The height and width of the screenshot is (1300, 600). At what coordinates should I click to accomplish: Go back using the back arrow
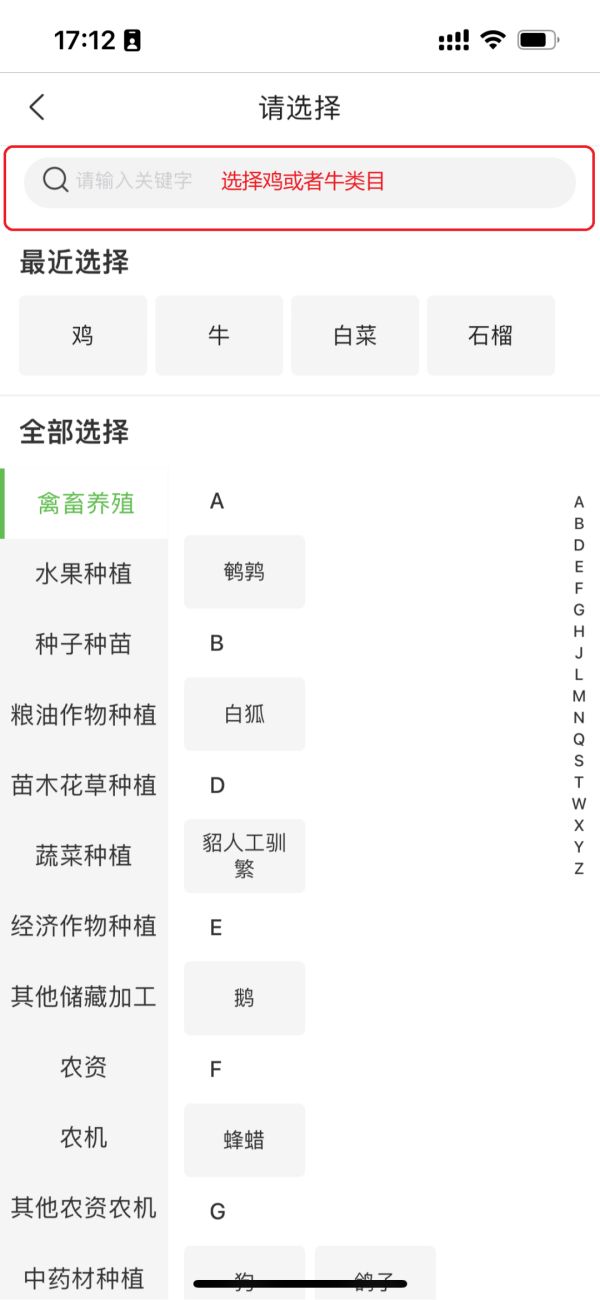(x=38, y=108)
